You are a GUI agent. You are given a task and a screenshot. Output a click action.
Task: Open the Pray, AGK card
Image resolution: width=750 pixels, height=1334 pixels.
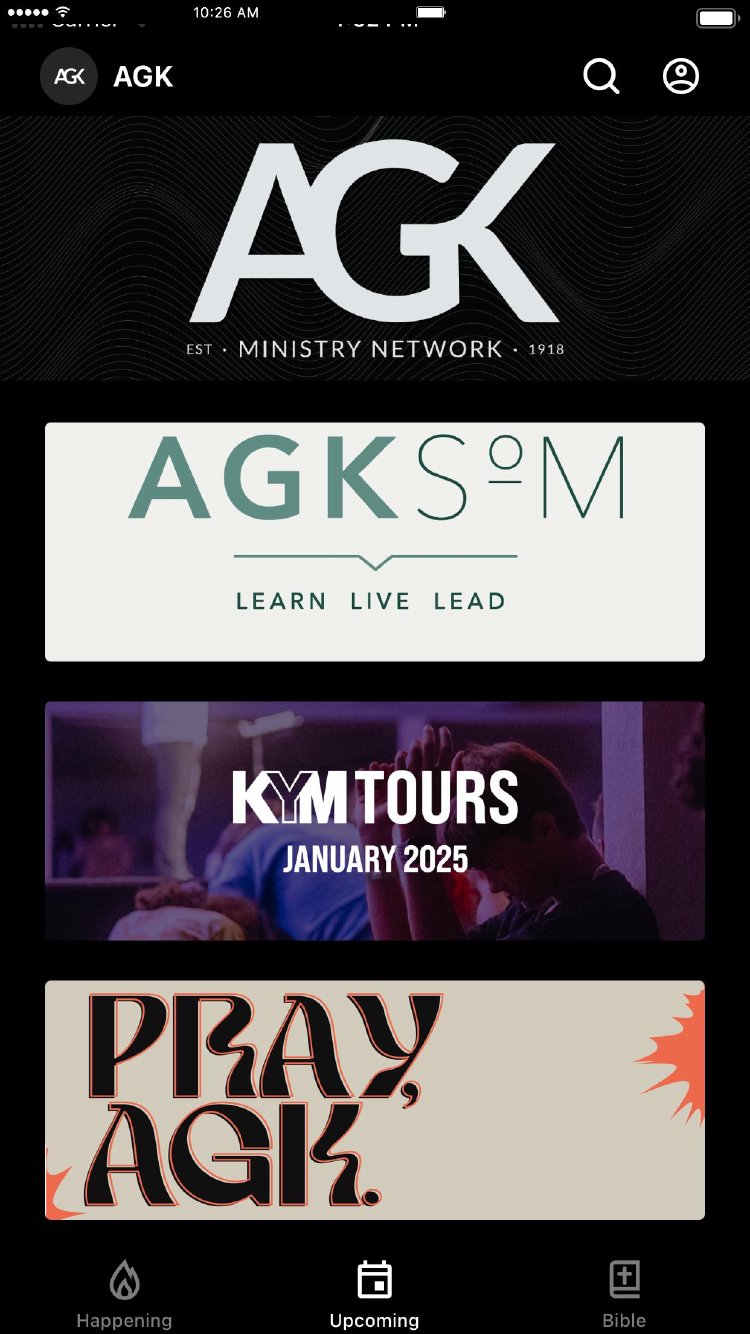375,1099
